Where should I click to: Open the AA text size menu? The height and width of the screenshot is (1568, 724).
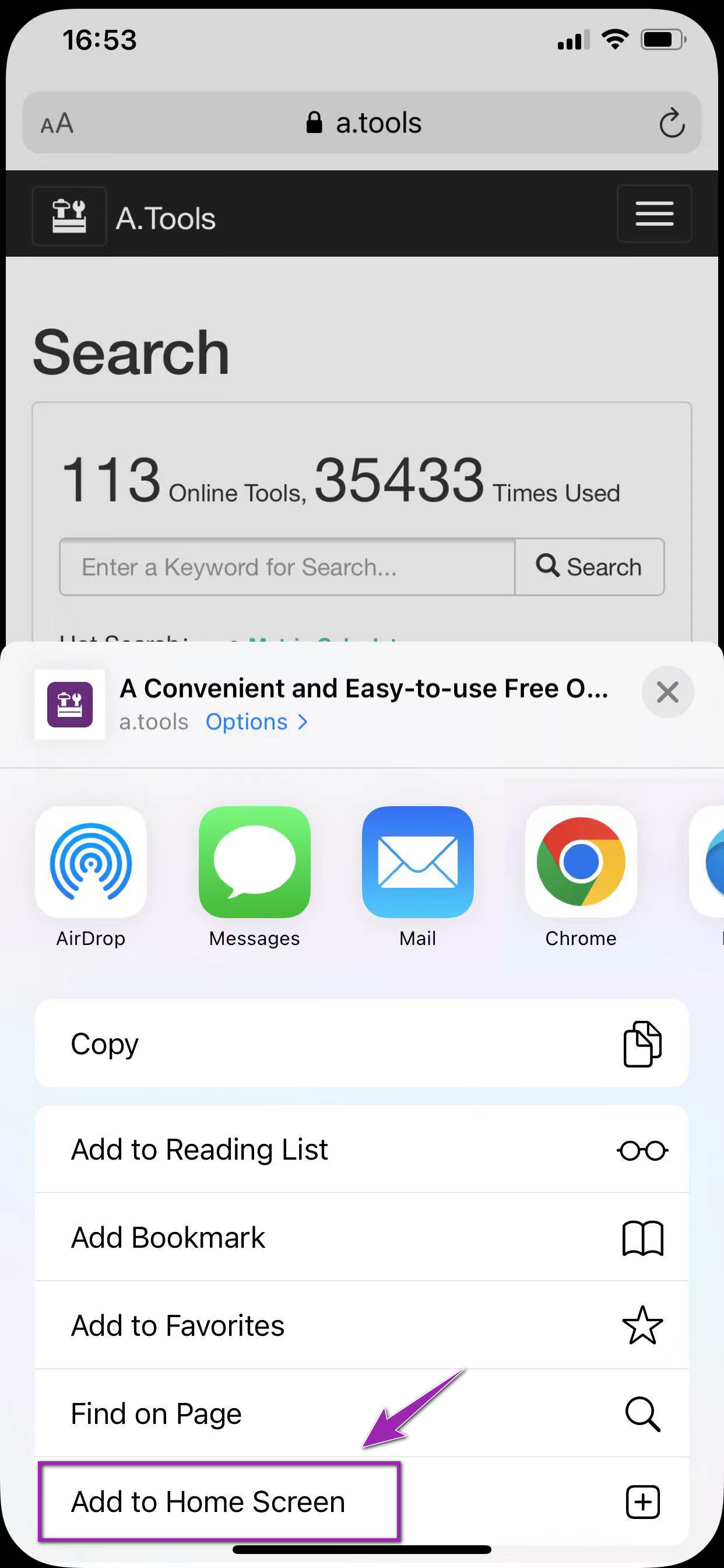click(57, 124)
